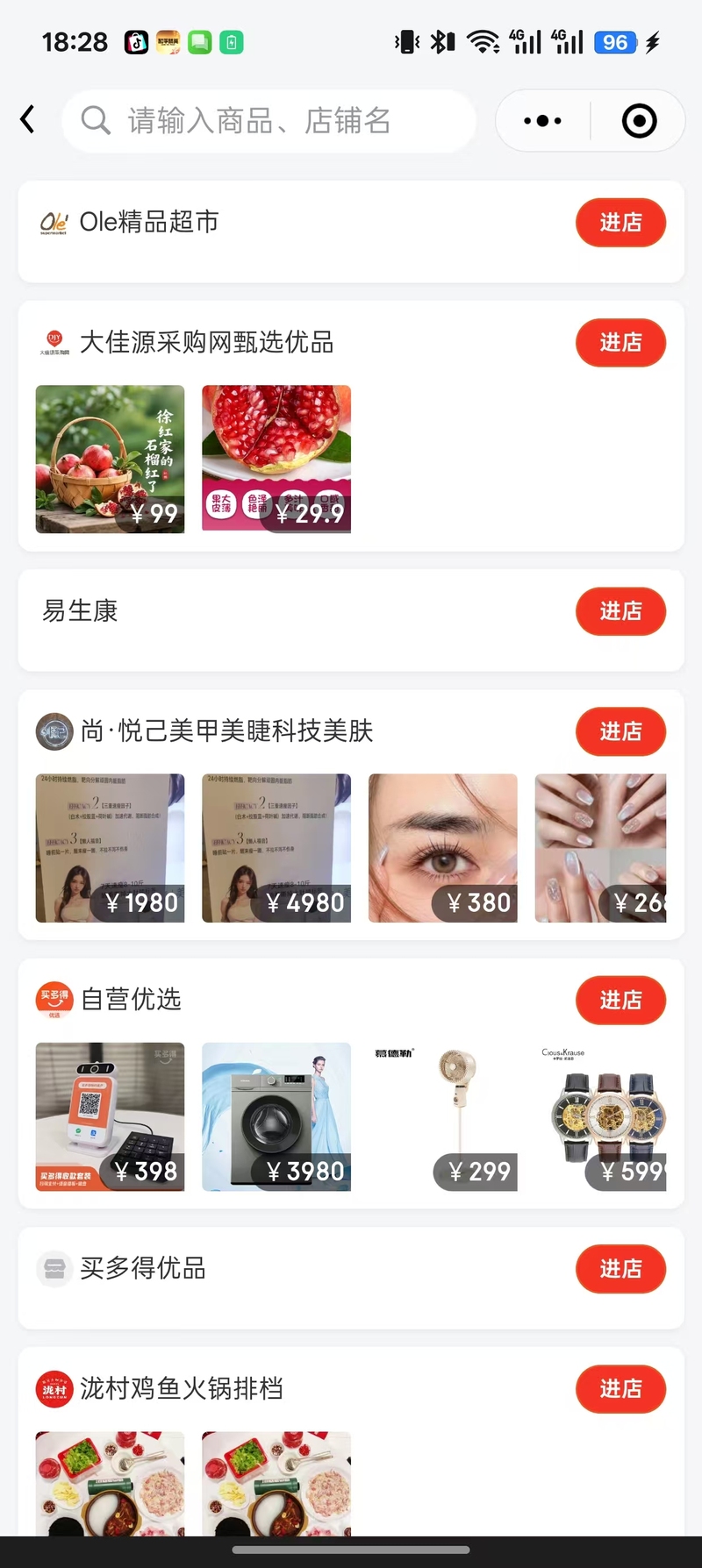Image resolution: width=702 pixels, height=1568 pixels.
Task: Open the ¥398 payment device product
Action: pos(110,1116)
